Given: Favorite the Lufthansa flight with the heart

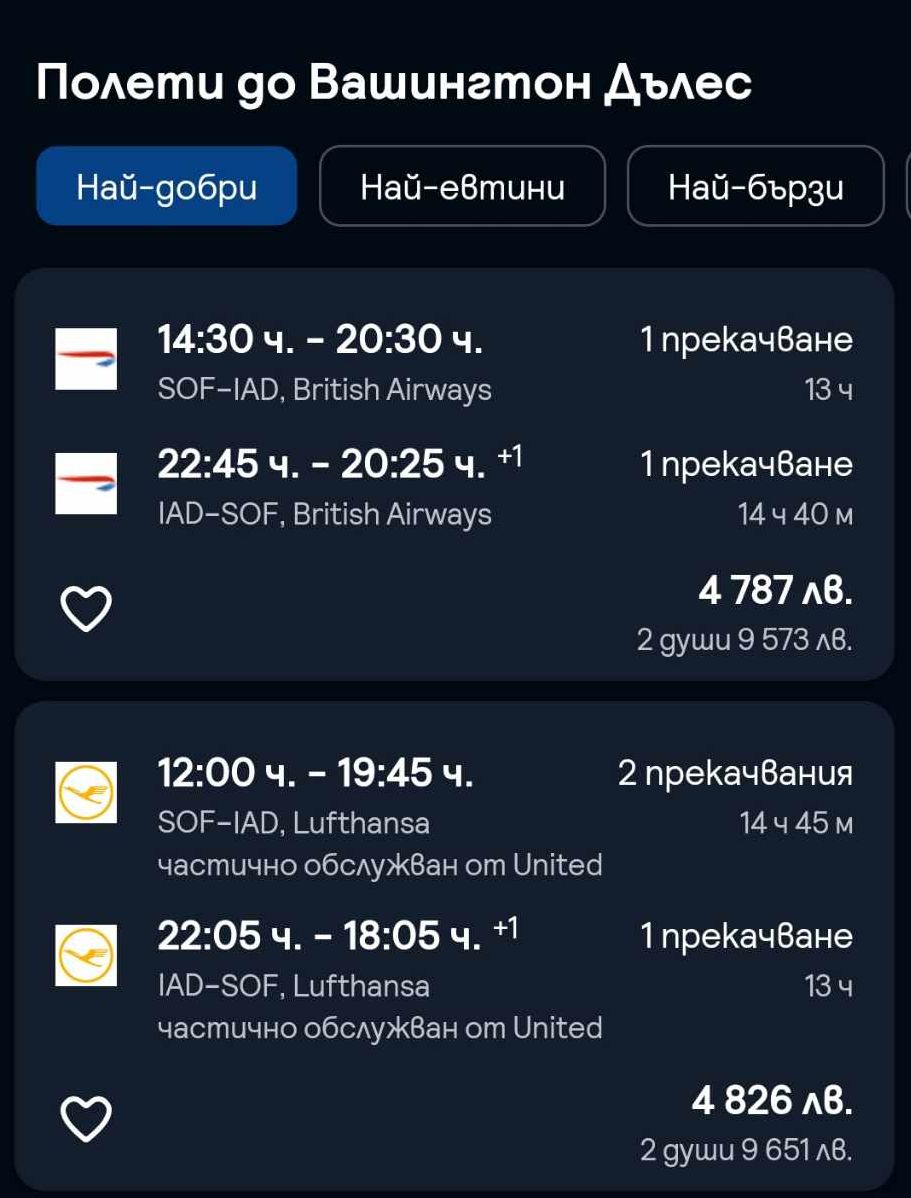Looking at the screenshot, I should [87, 1118].
